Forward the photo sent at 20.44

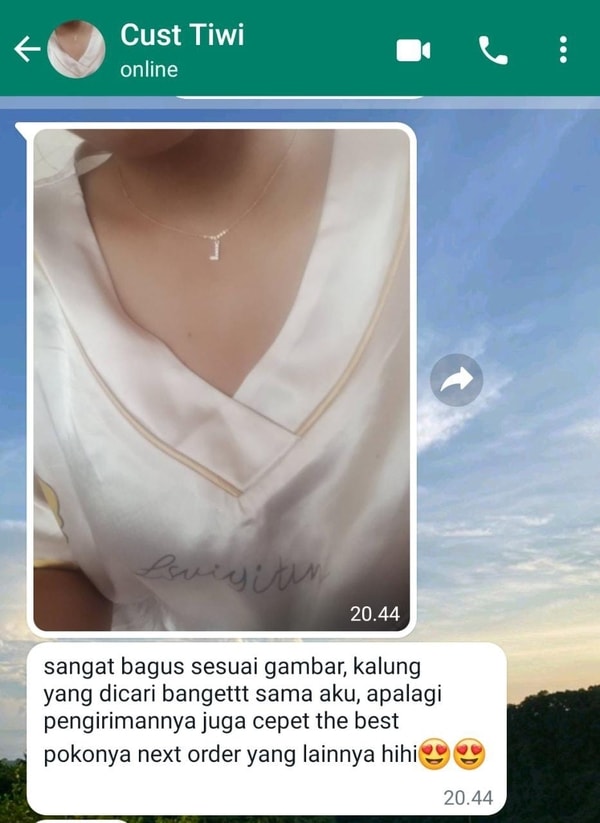456,379
